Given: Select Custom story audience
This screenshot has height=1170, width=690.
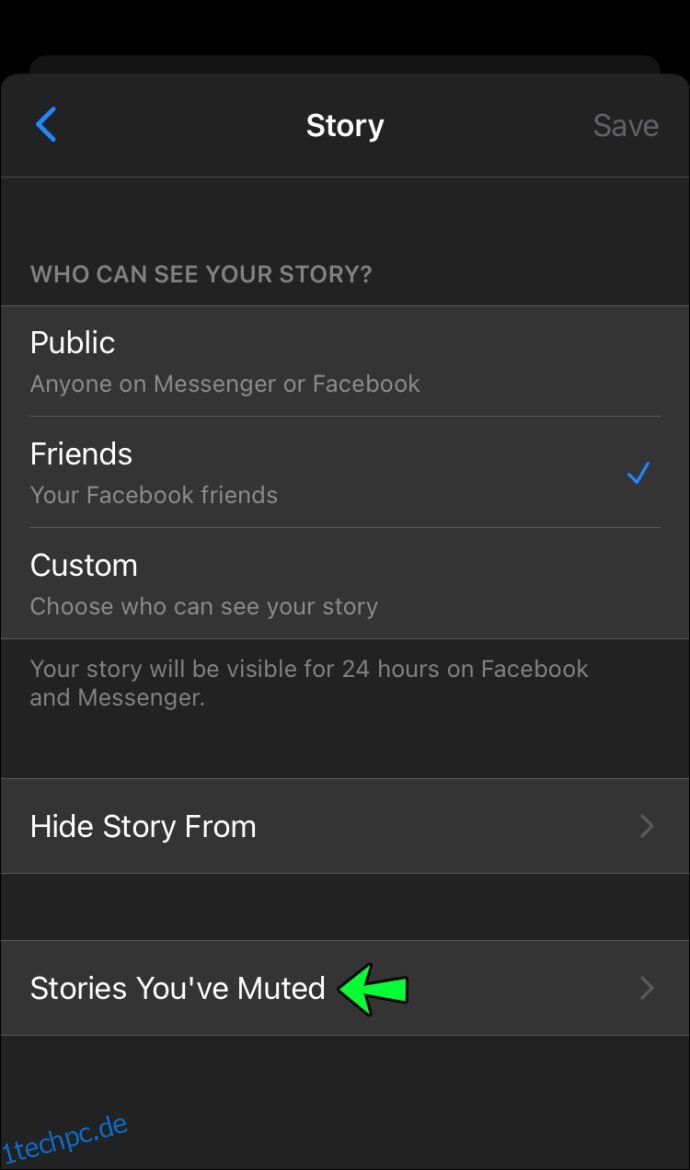Looking at the screenshot, I should (x=345, y=584).
